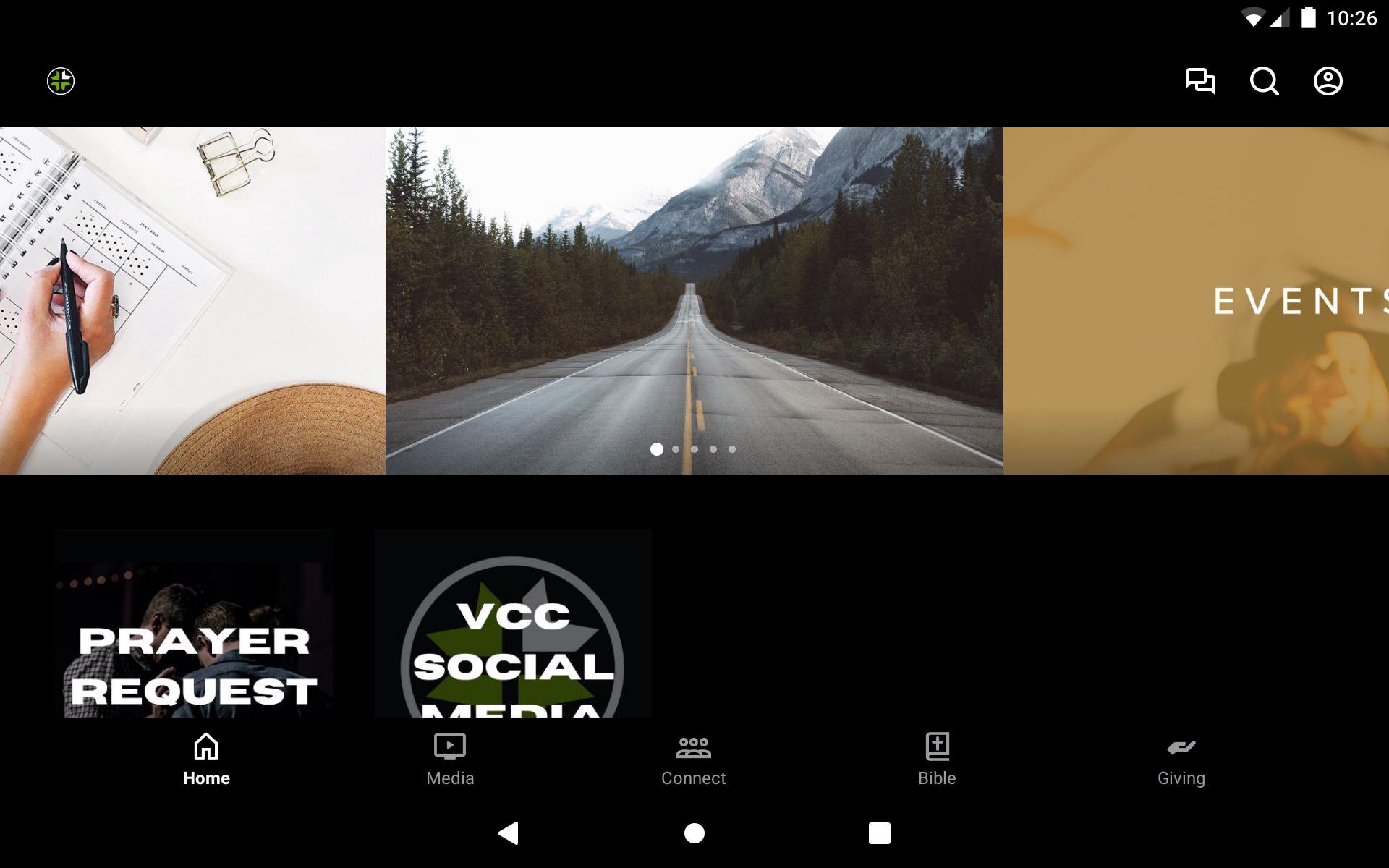Image resolution: width=1389 pixels, height=868 pixels.
Task: Open the planner calendar banner
Action: pyautogui.click(x=192, y=300)
